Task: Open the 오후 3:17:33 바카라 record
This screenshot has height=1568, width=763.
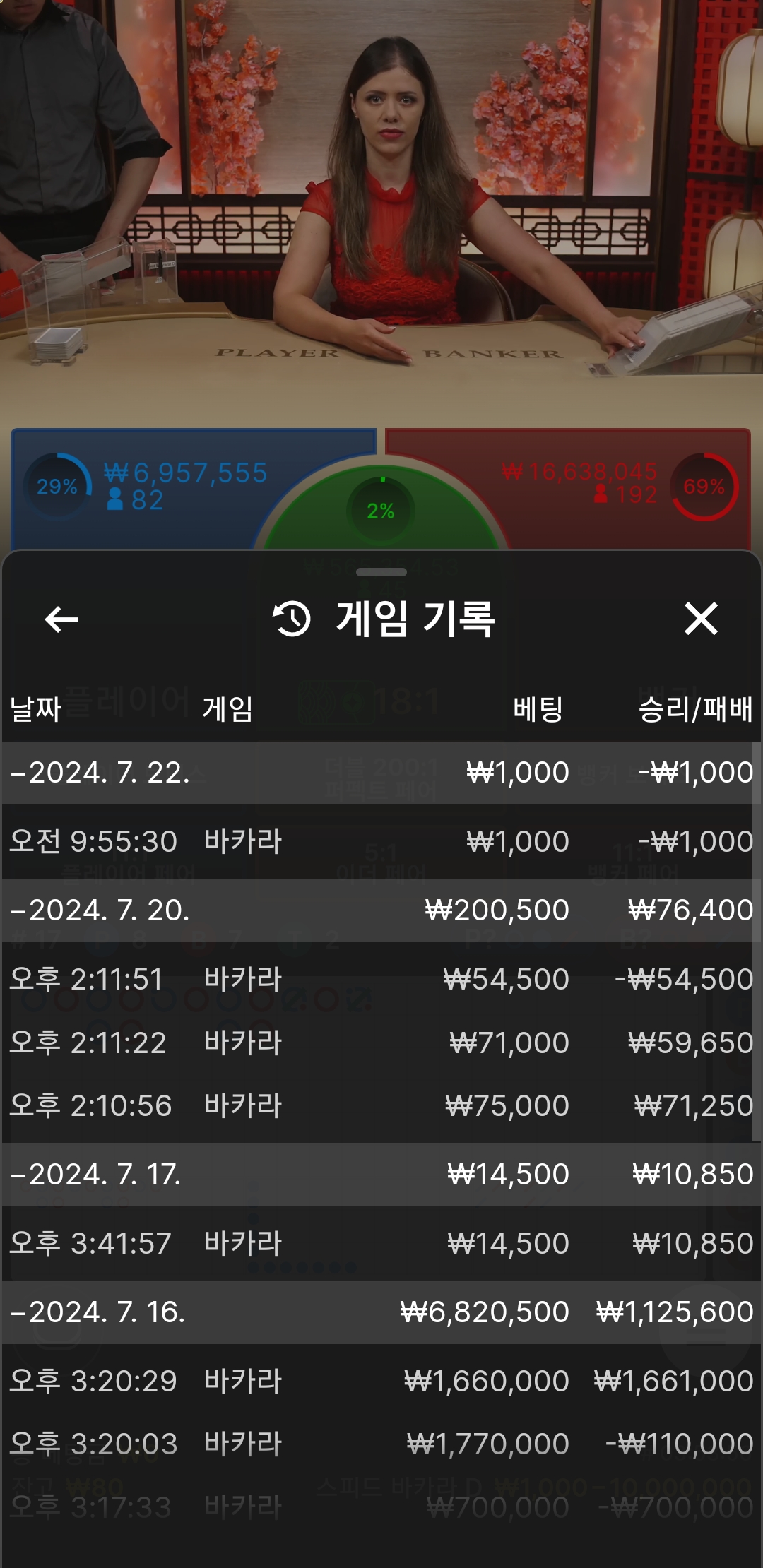Action: 381,1508
